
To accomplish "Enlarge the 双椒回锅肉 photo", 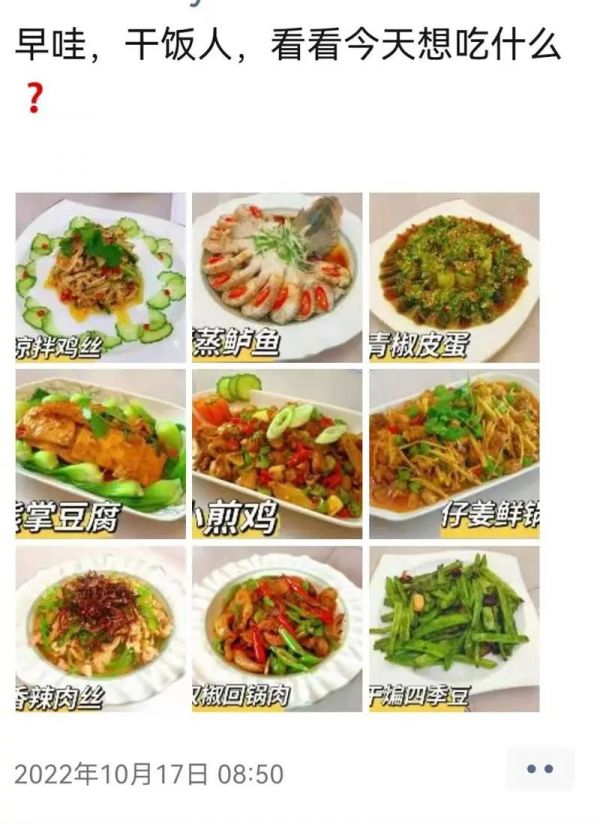I will tap(277, 629).
